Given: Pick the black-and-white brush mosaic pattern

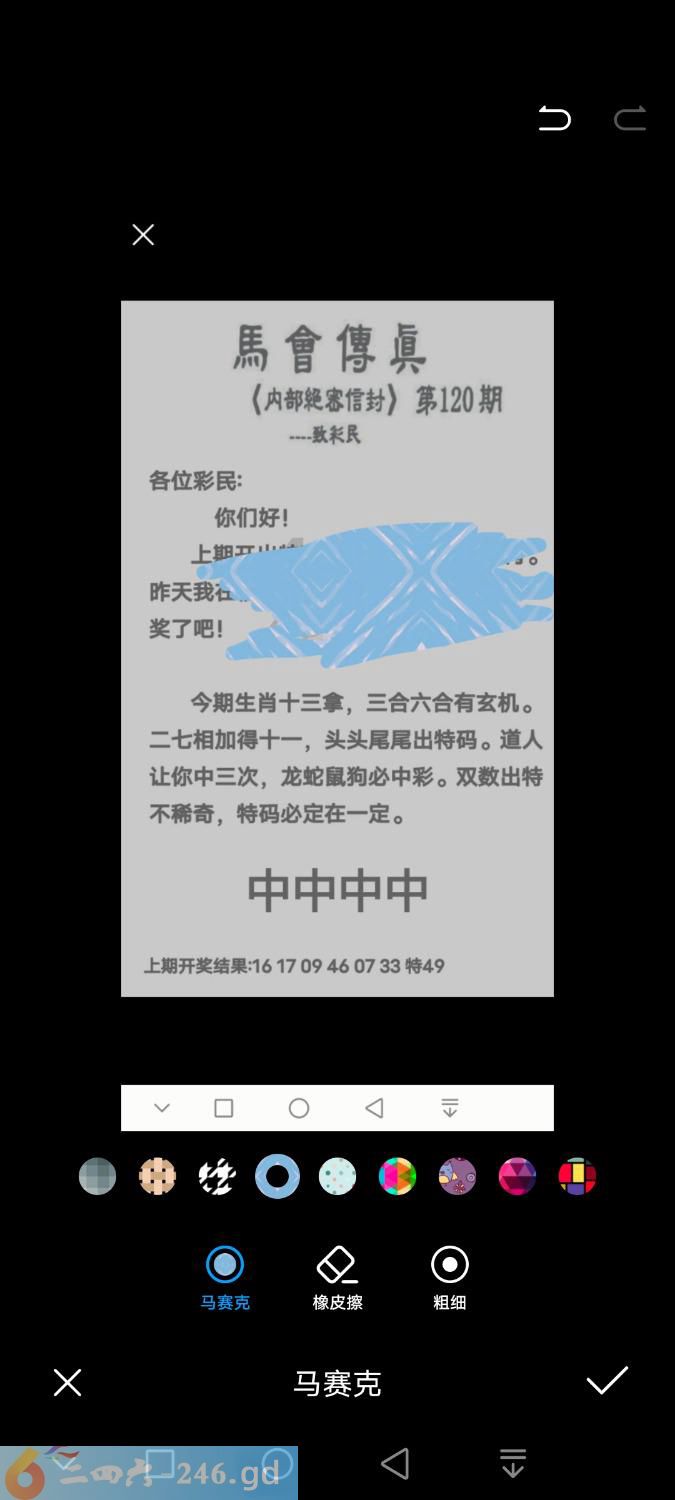Looking at the screenshot, I should click(x=217, y=1176).
